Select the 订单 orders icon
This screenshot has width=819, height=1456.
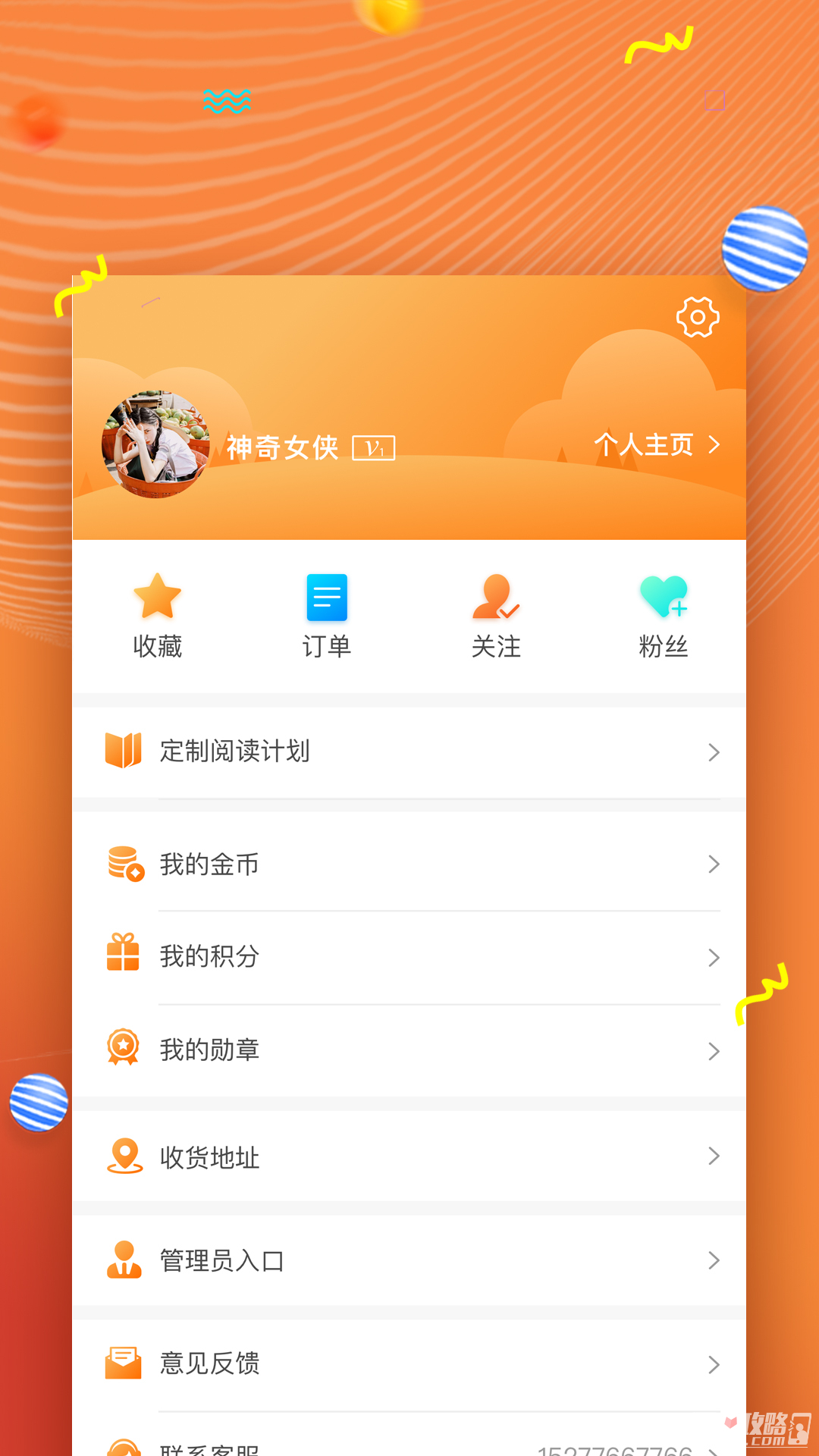(326, 598)
